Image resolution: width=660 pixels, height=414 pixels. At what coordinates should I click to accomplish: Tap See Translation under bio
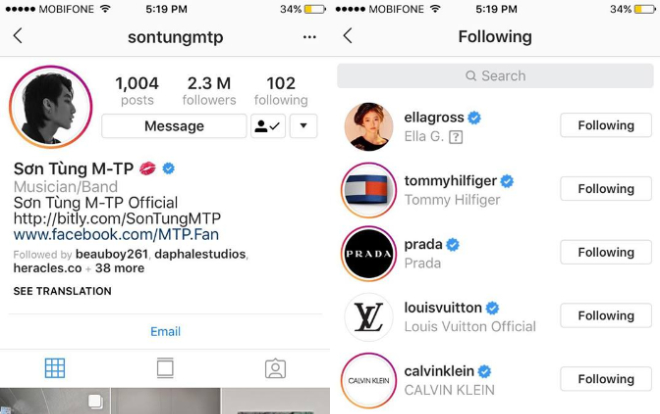coord(62,291)
